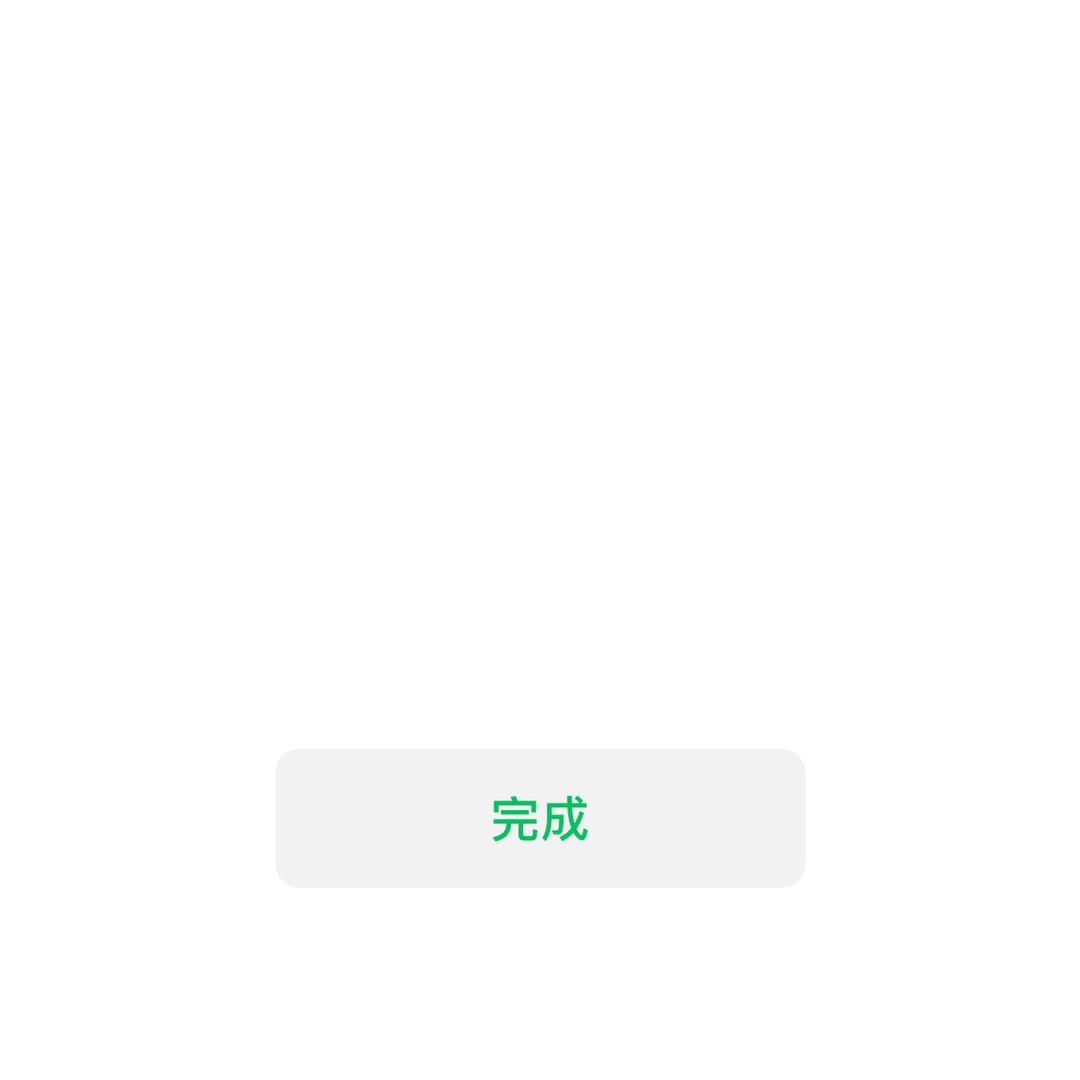
Task: Tap the green 完成 (Done) button
Action: click(540, 818)
